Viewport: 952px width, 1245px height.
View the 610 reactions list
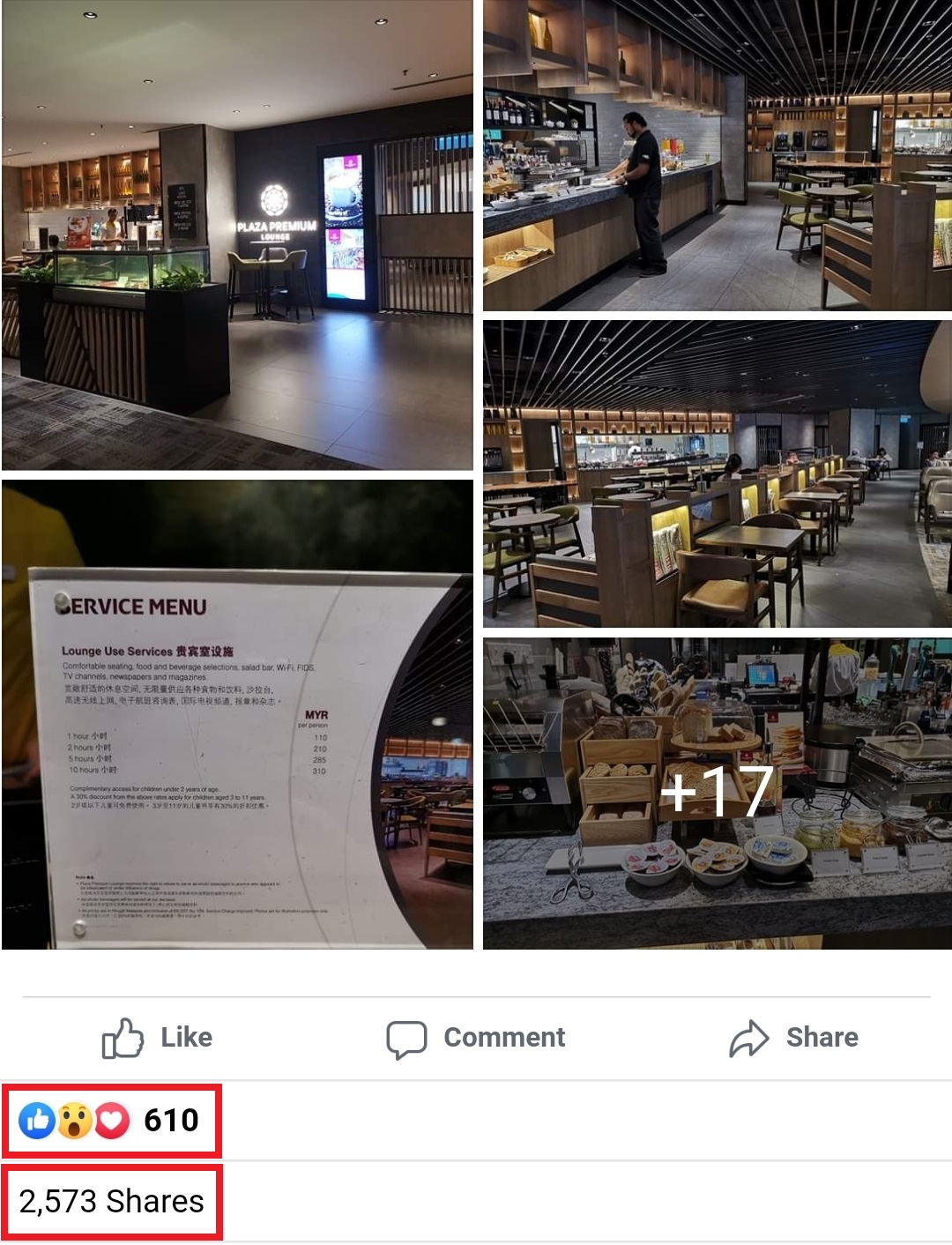[x=111, y=1121]
